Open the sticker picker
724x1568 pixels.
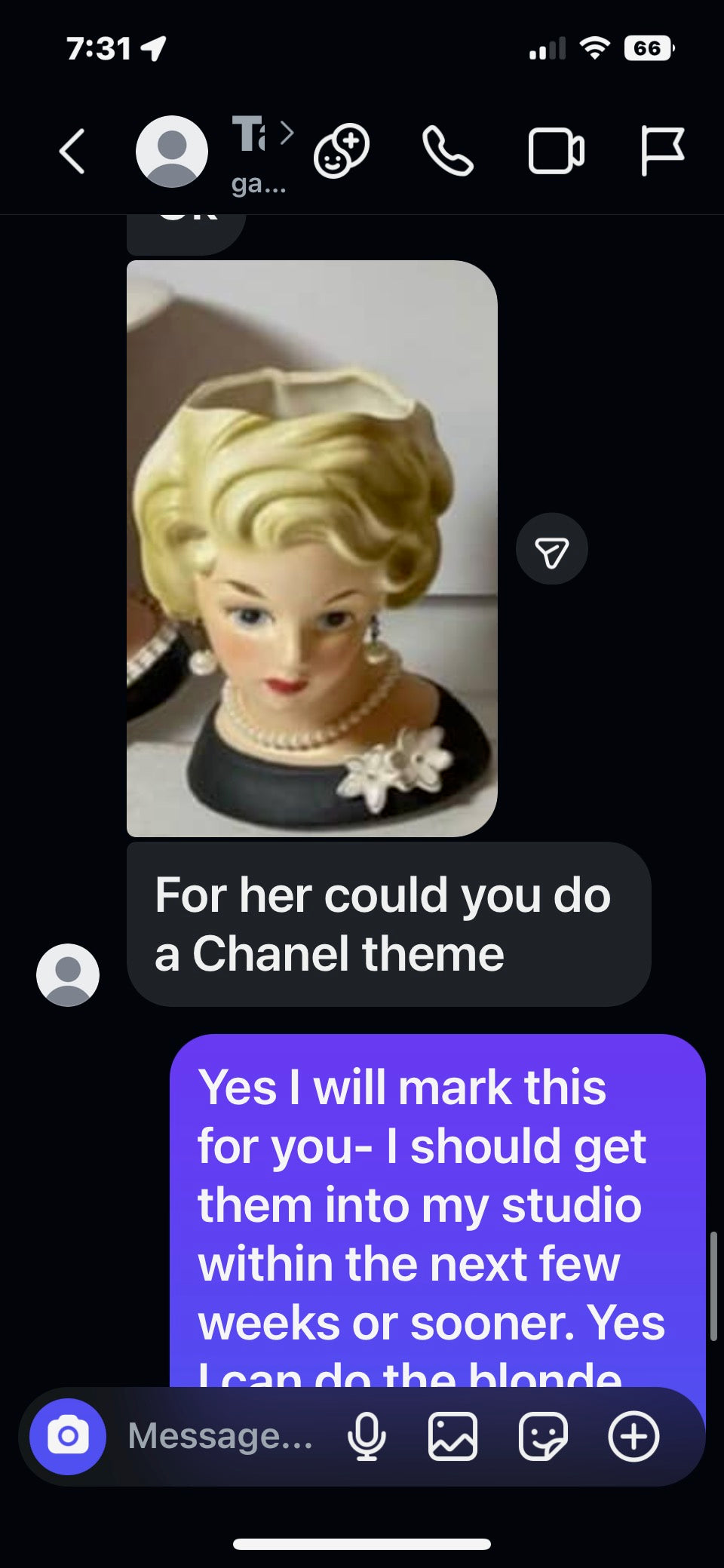click(x=542, y=1437)
